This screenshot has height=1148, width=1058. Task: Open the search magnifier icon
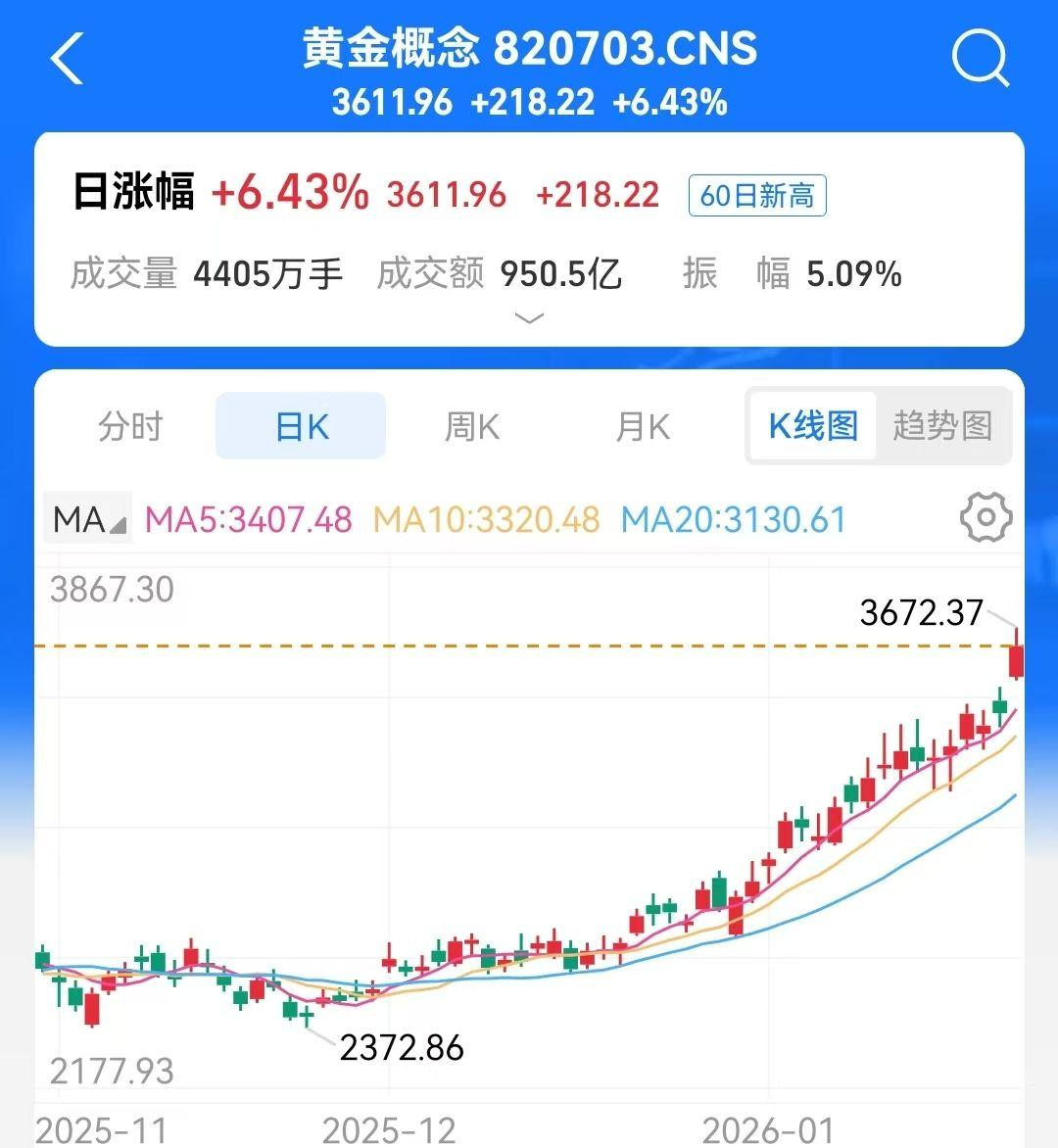[981, 59]
